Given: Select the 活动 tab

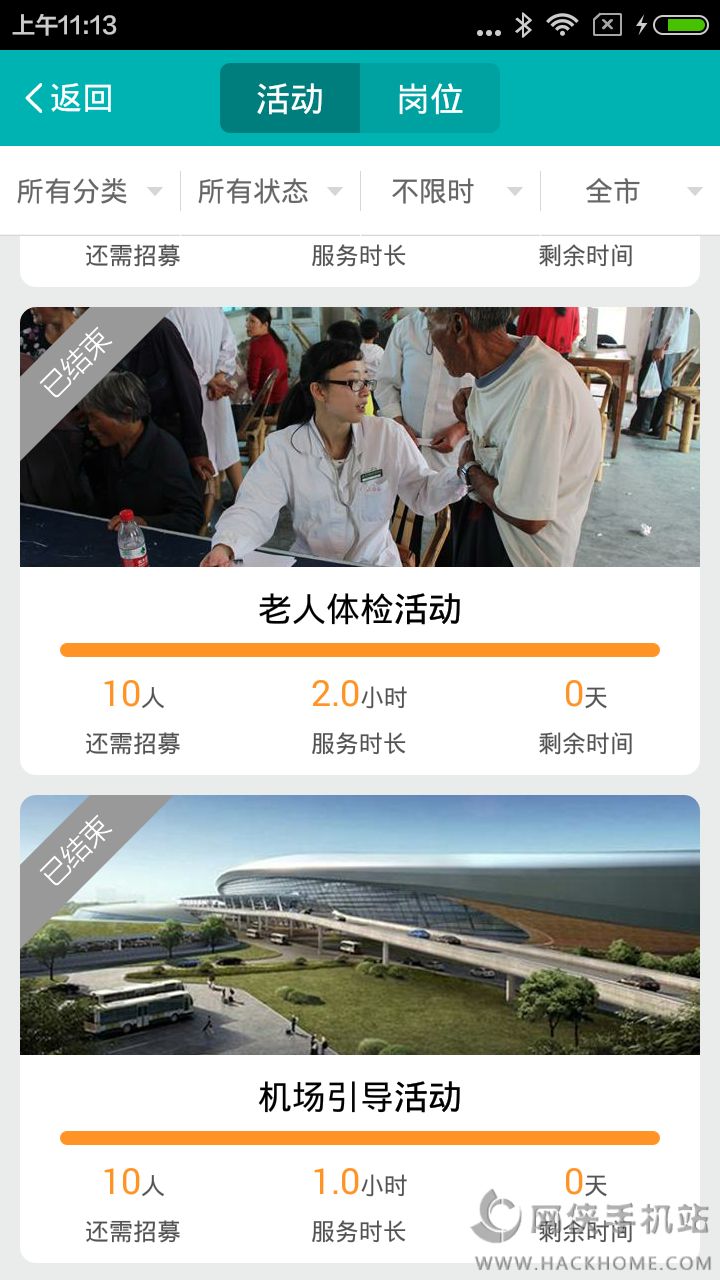Looking at the screenshot, I should pyautogui.click(x=290, y=98).
